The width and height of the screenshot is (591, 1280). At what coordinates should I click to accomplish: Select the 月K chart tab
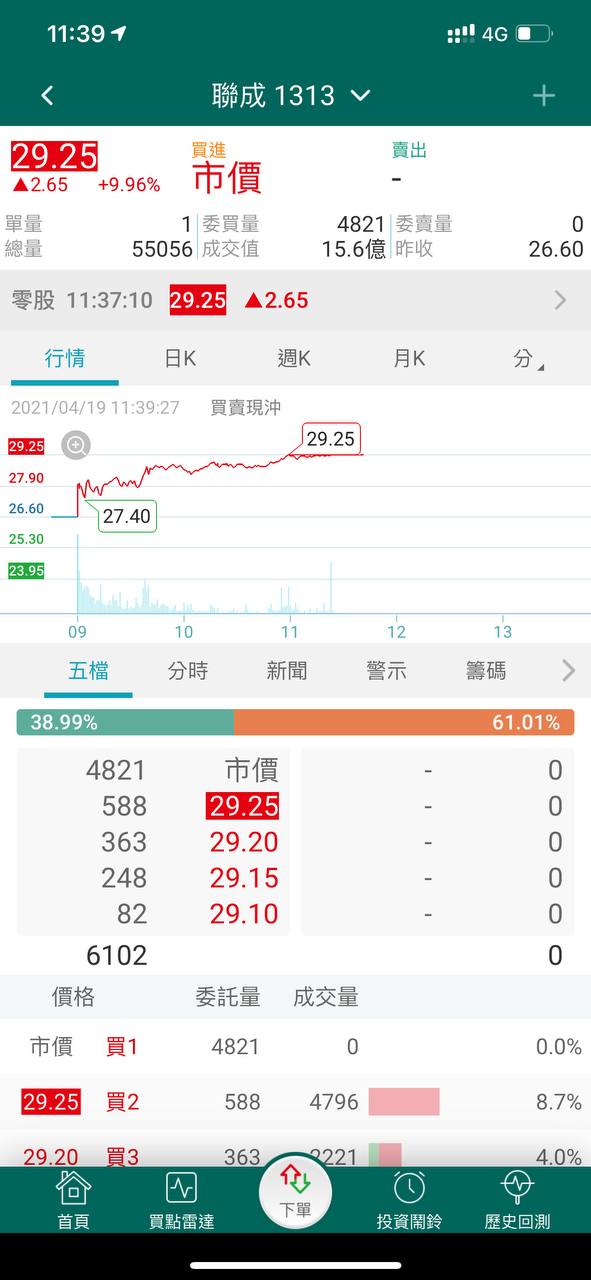coord(409,359)
